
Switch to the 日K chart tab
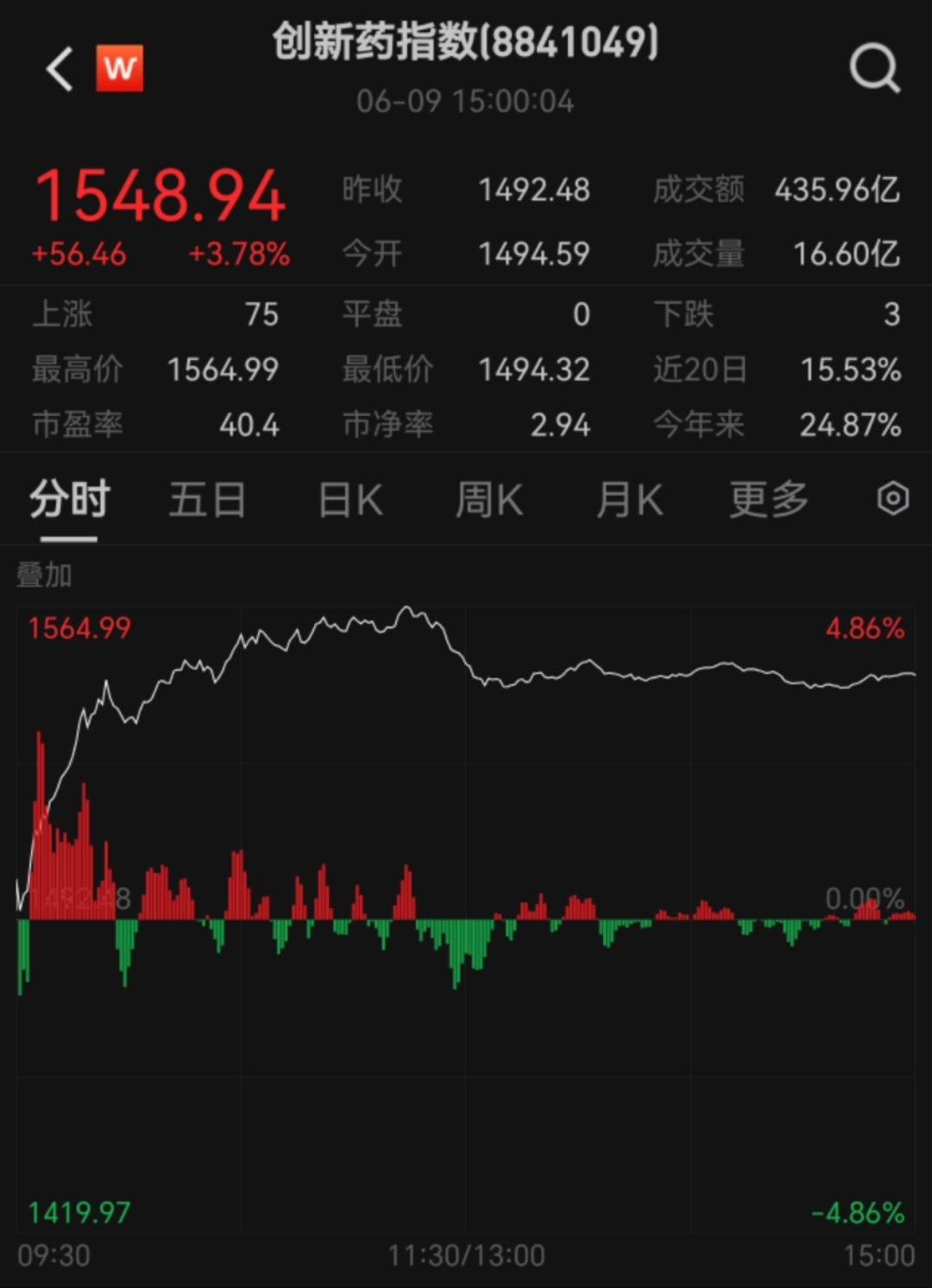[349, 500]
